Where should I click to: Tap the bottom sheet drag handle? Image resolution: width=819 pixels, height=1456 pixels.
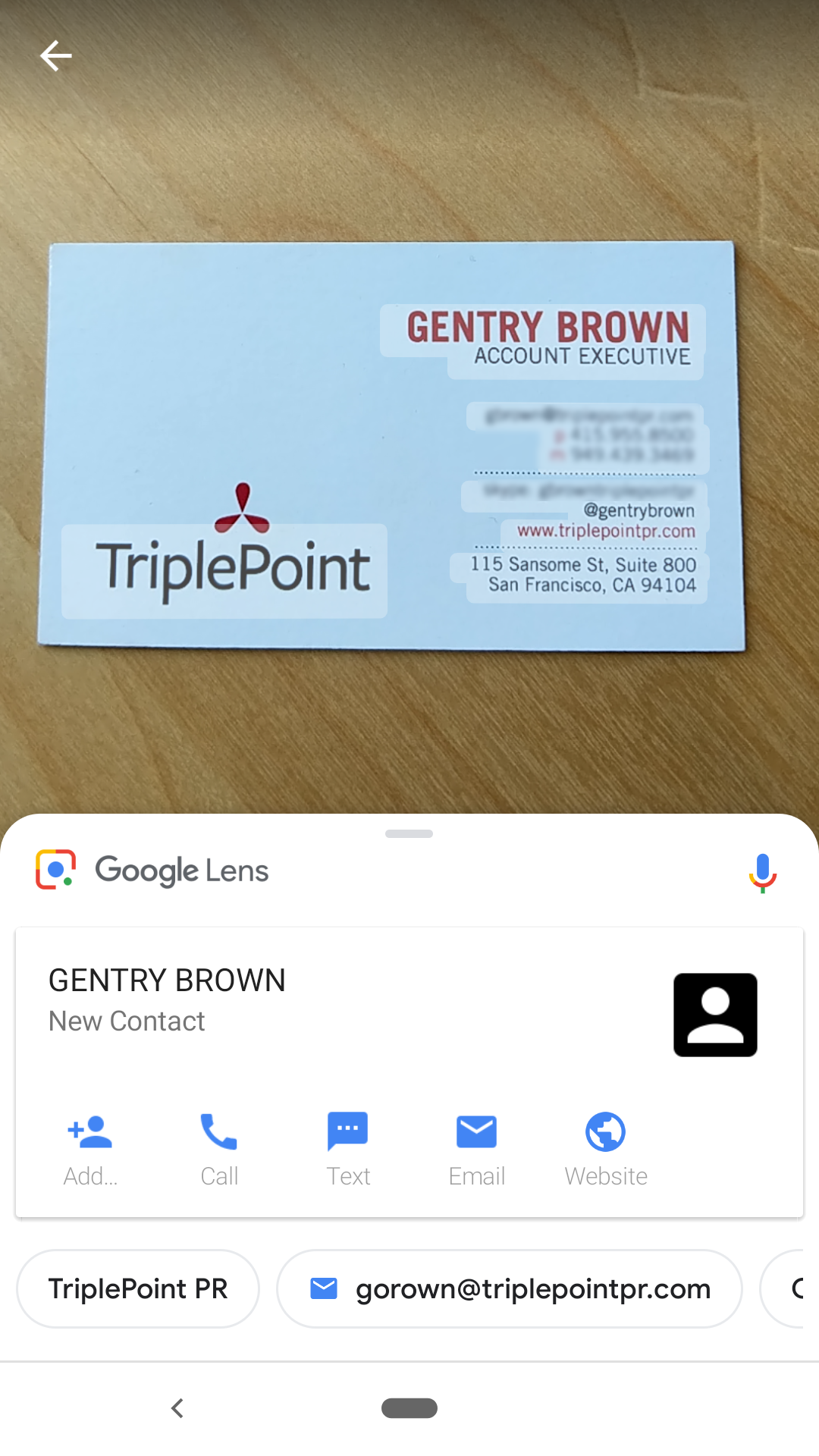(409, 833)
